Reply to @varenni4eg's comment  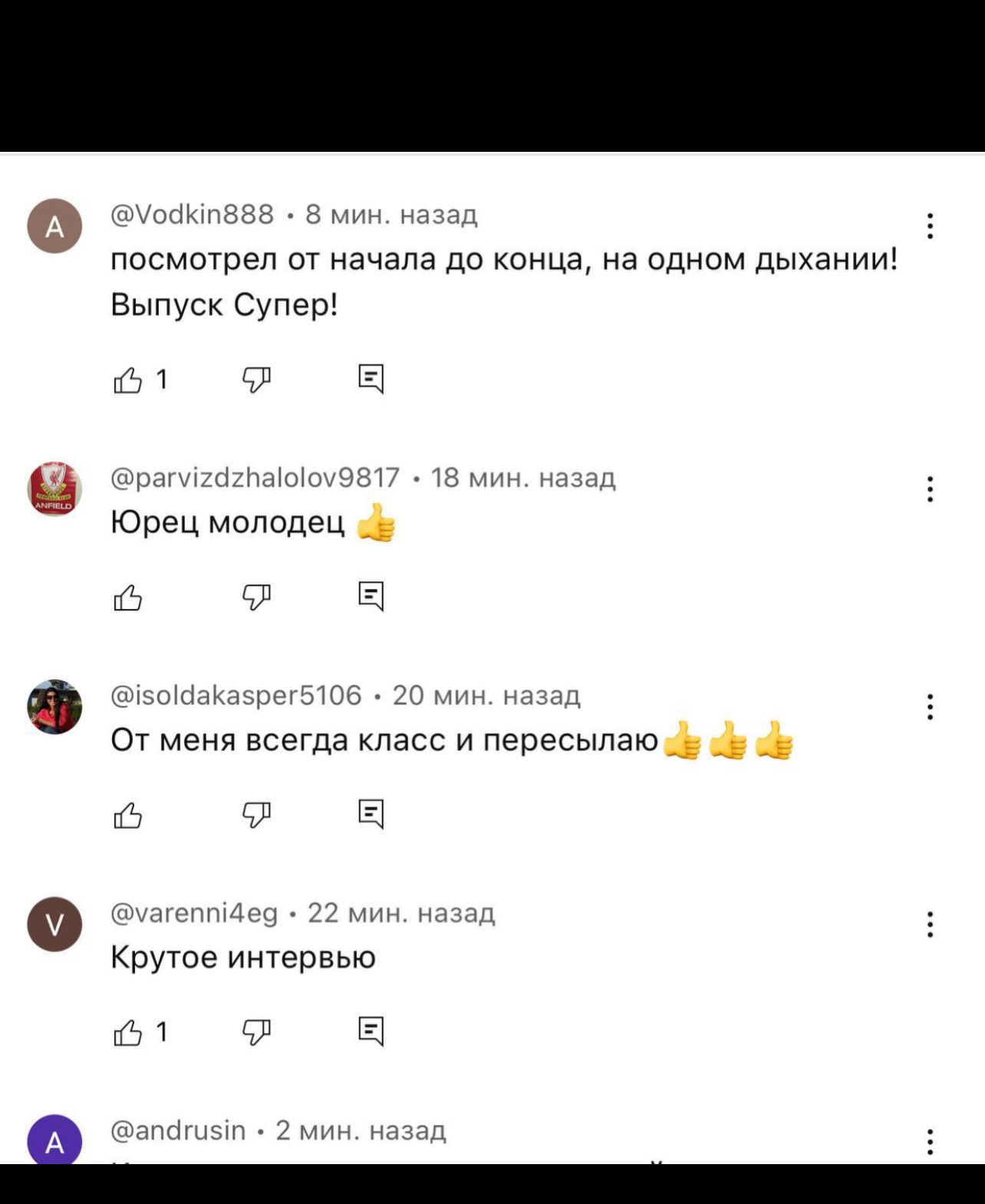[371, 1031]
